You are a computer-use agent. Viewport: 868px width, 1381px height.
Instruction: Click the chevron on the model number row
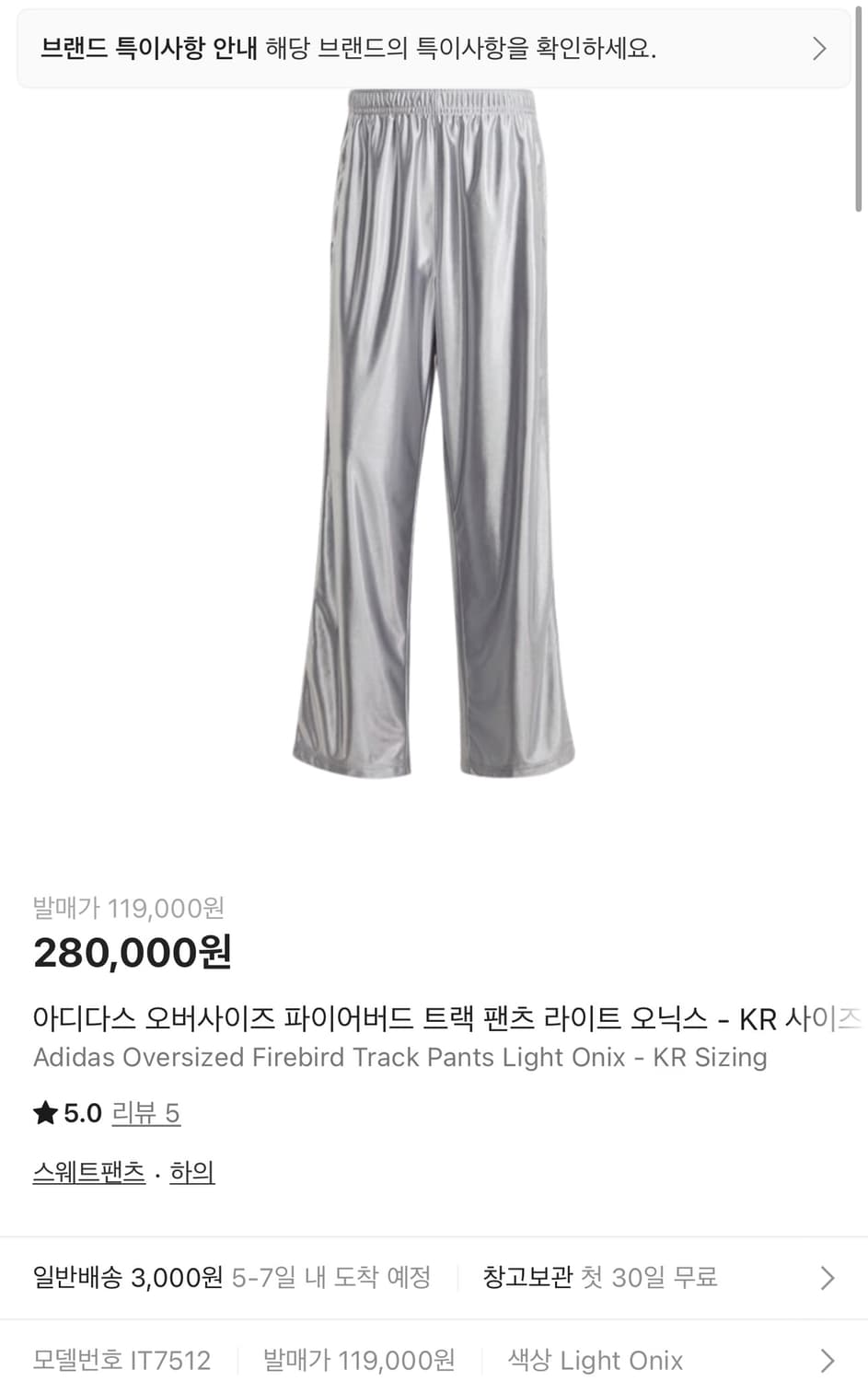(x=826, y=1360)
